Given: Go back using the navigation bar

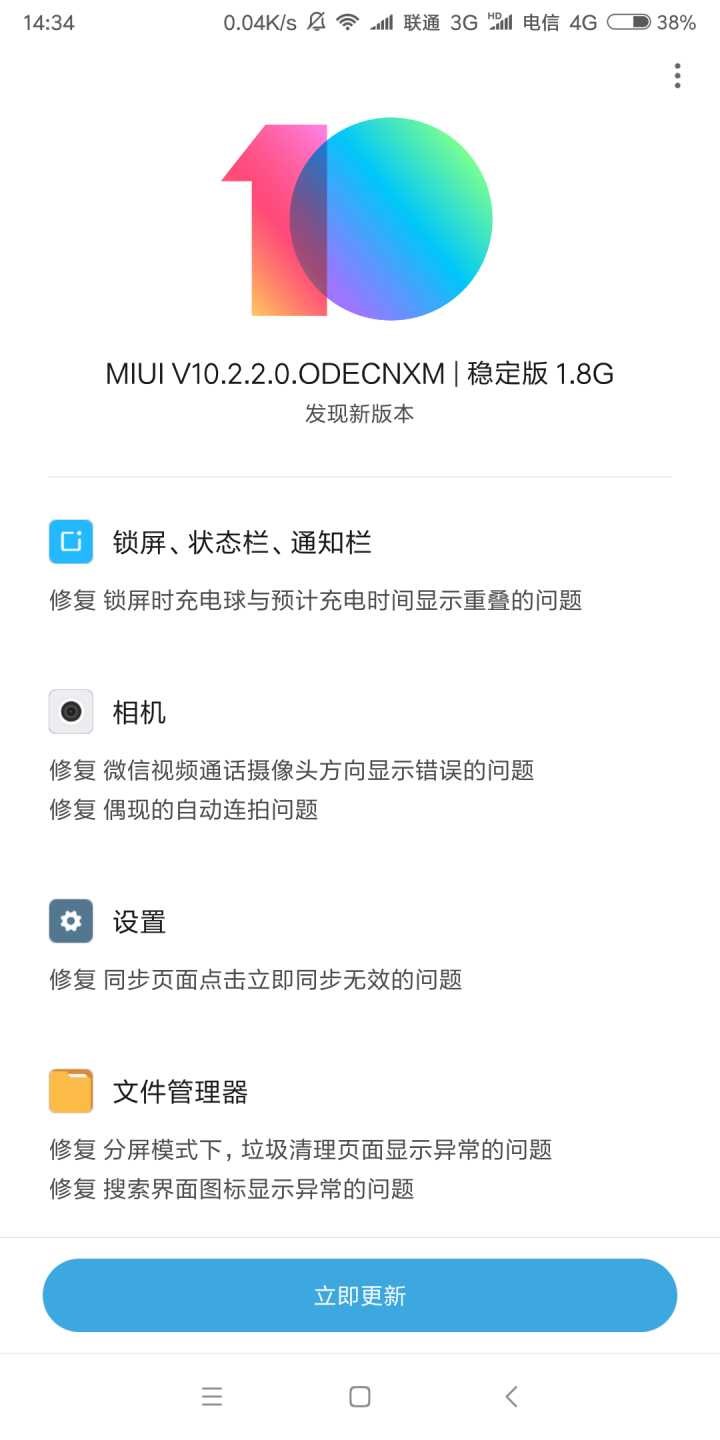Looking at the screenshot, I should click(511, 1397).
